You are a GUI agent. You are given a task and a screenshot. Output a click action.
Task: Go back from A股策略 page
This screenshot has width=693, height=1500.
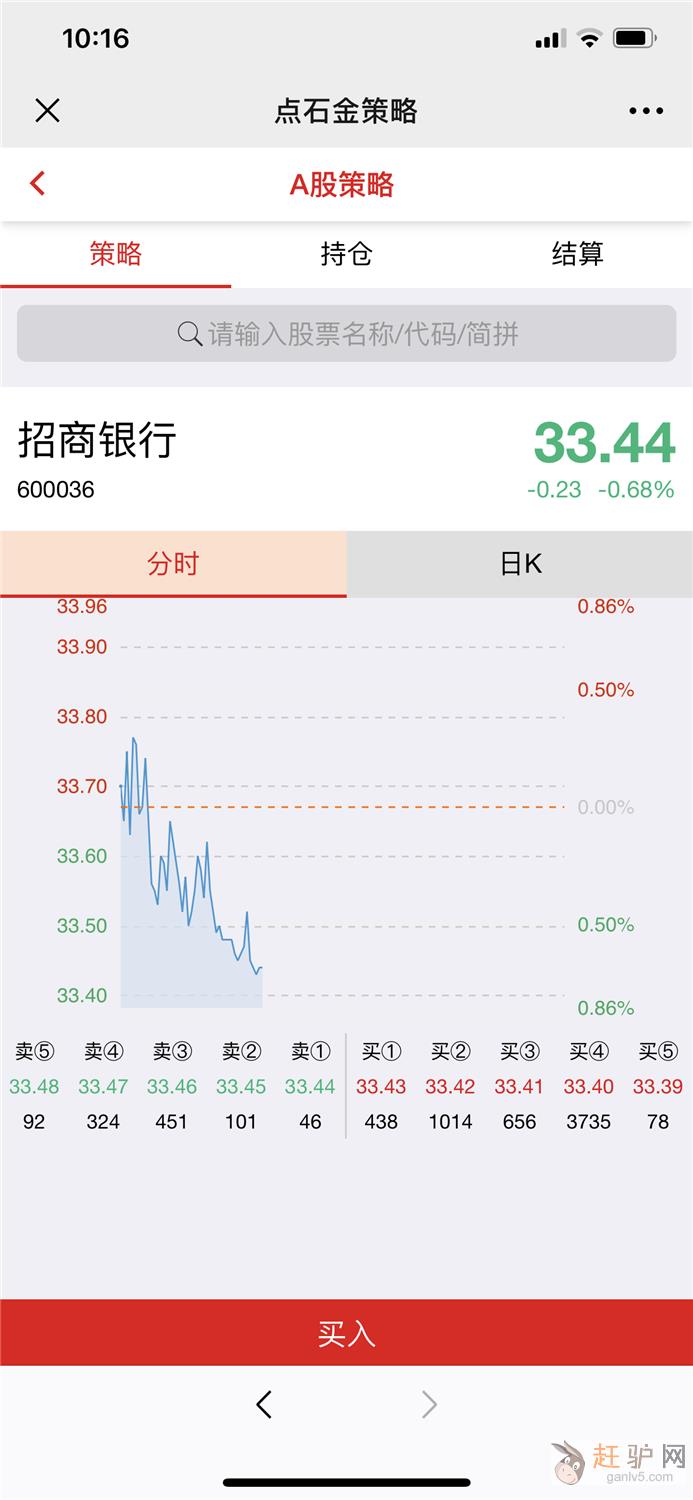[38, 184]
